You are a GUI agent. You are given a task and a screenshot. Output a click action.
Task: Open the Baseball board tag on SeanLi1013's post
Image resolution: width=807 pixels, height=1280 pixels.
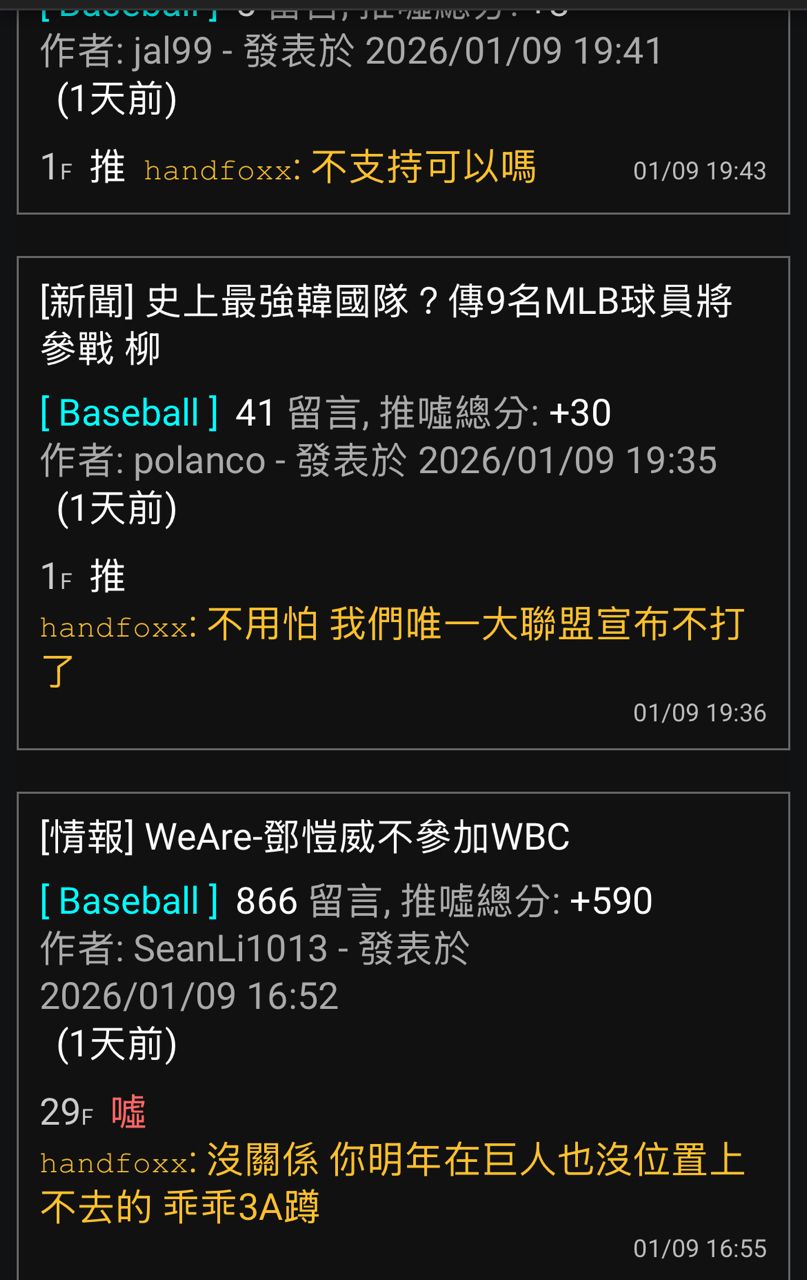click(129, 901)
